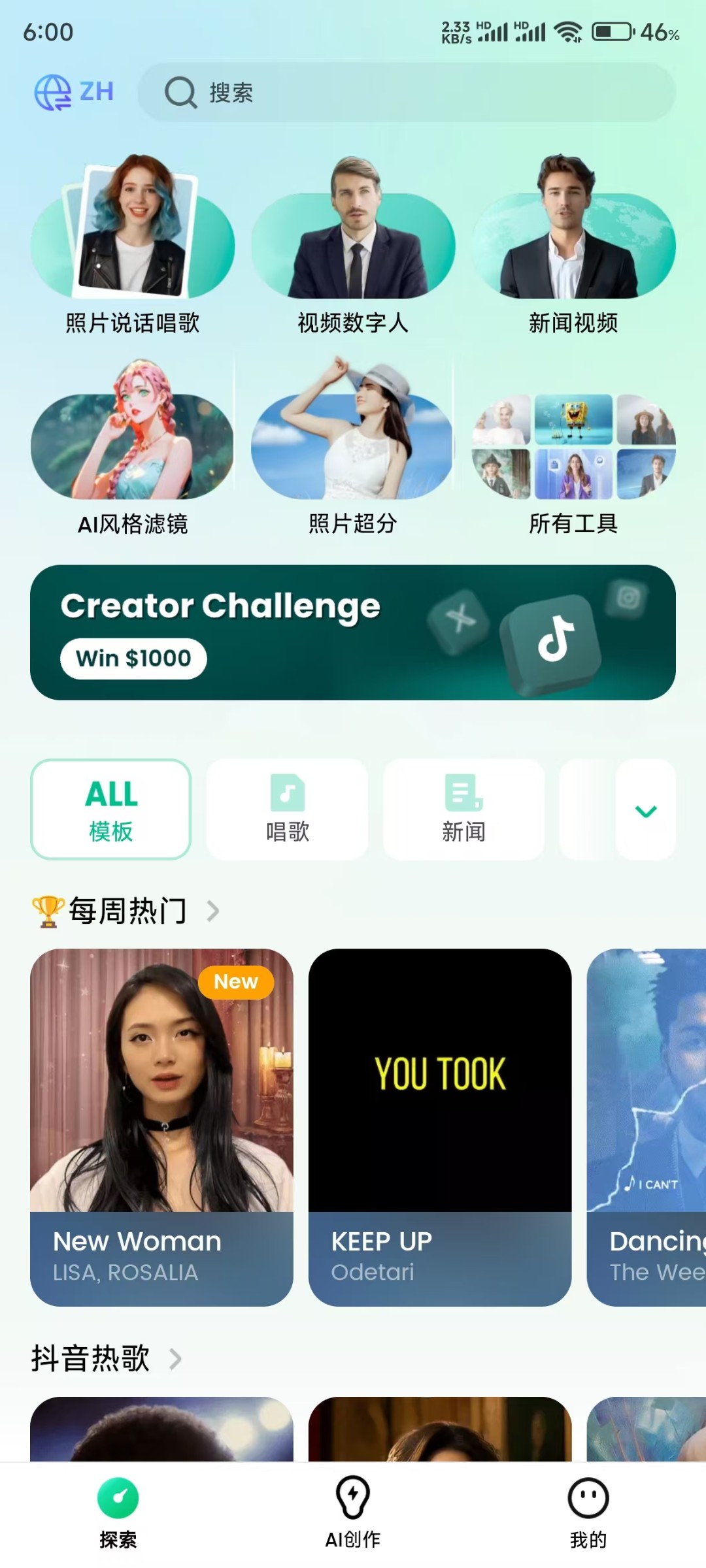Open the KEEP UP template by Odetari

click(x=440, y=1127)
